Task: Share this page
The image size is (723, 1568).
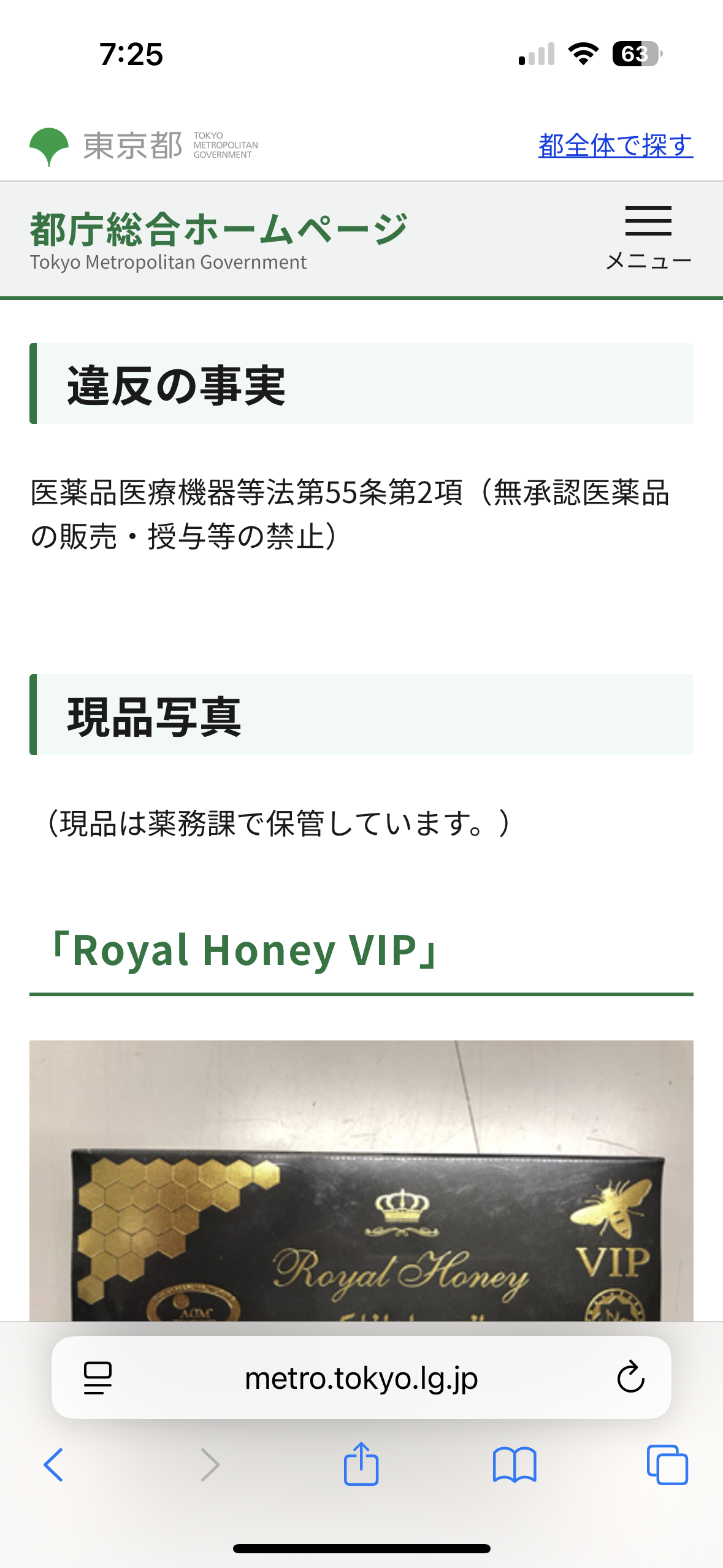Action: 361,1465
